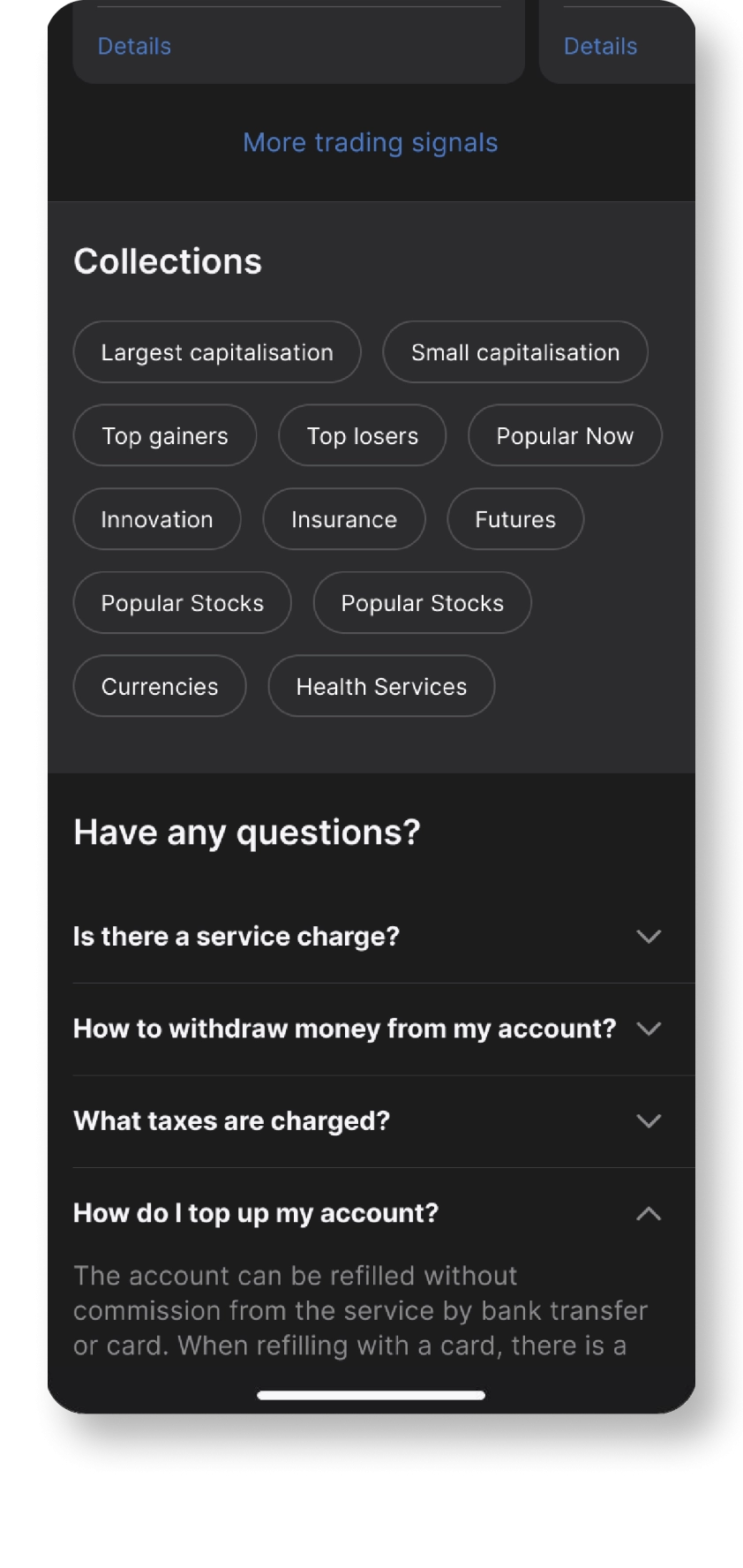The width and height of the screenshot is (743, 1568).
Task: Select the Largest capitalisation collection
Action: point(217,352)
